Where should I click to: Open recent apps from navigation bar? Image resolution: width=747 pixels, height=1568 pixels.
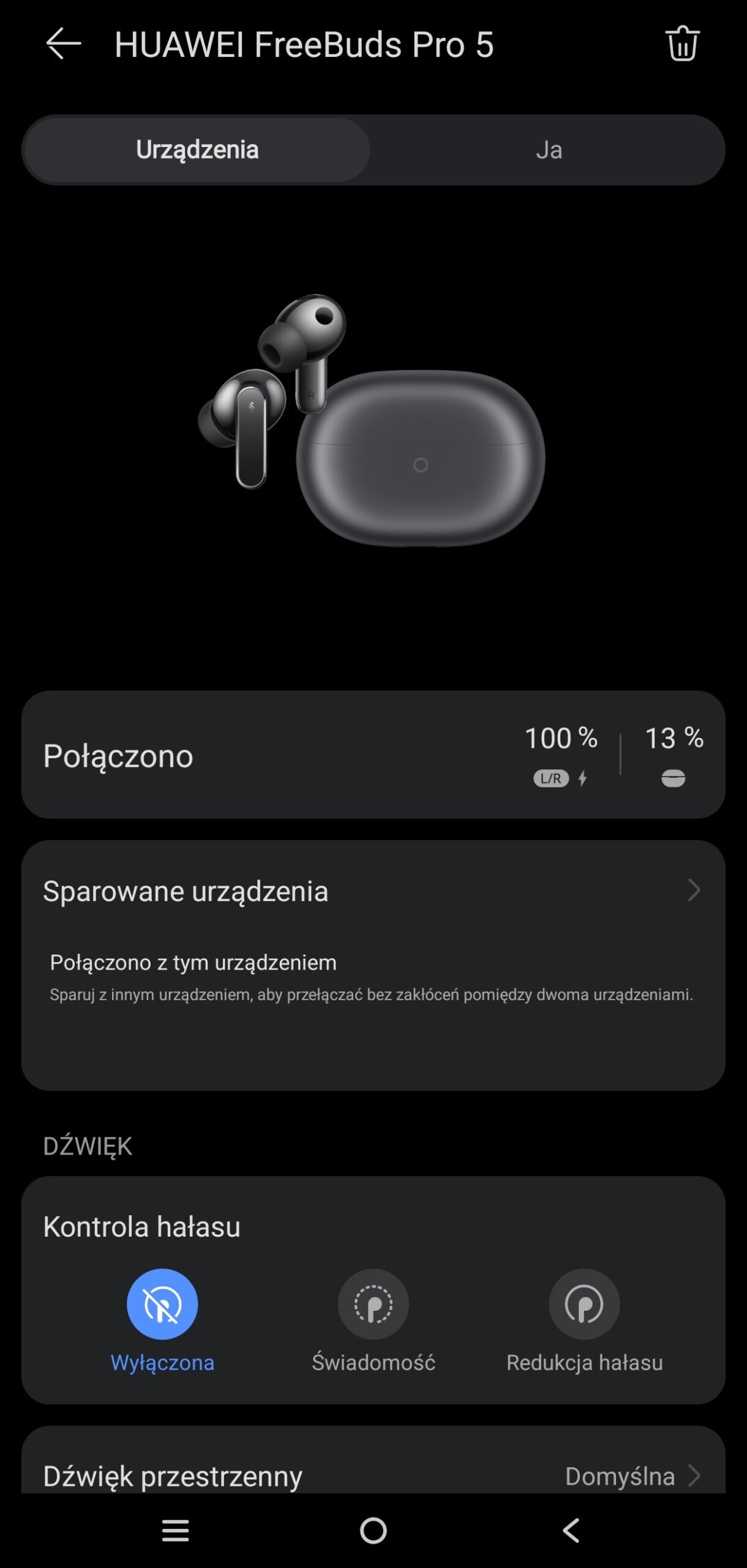(176, 1531)
